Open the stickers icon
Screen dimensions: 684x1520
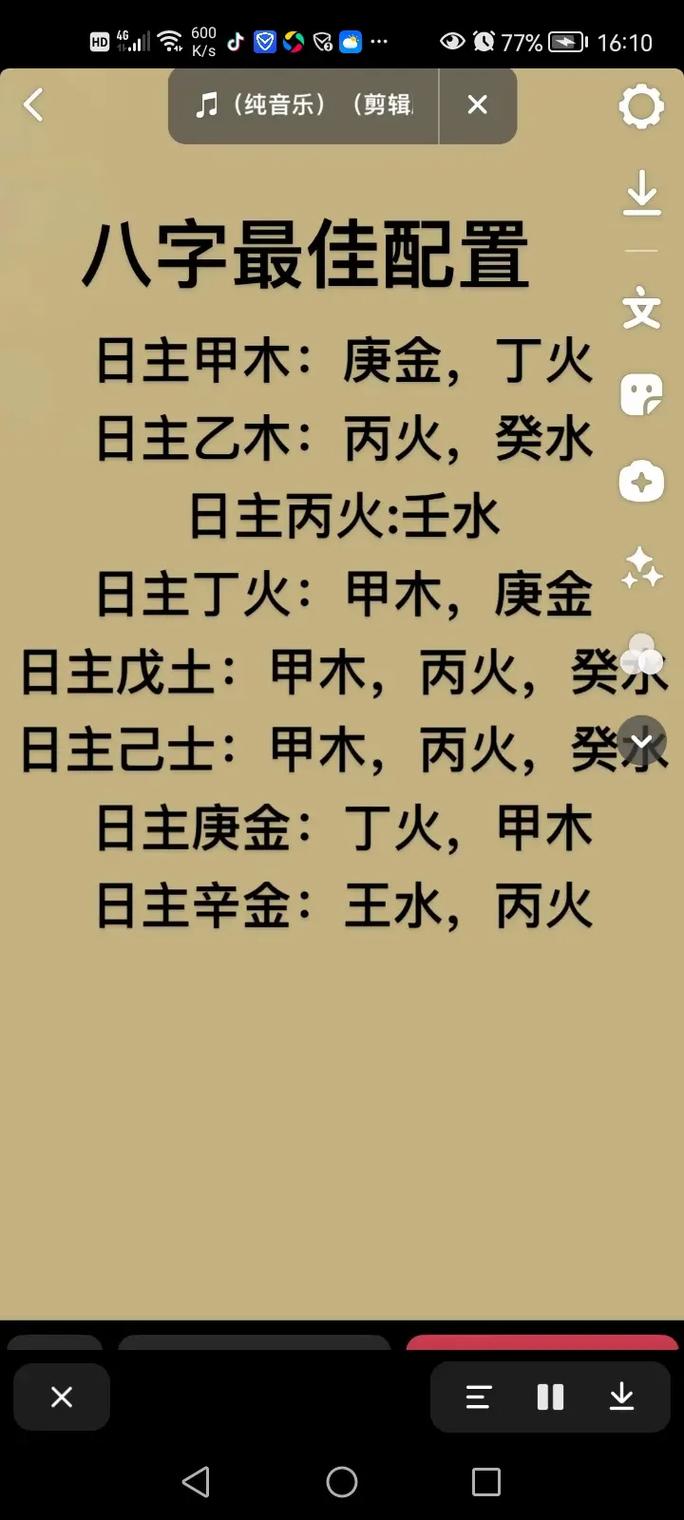pyautogui.click(x=641, y=395)
